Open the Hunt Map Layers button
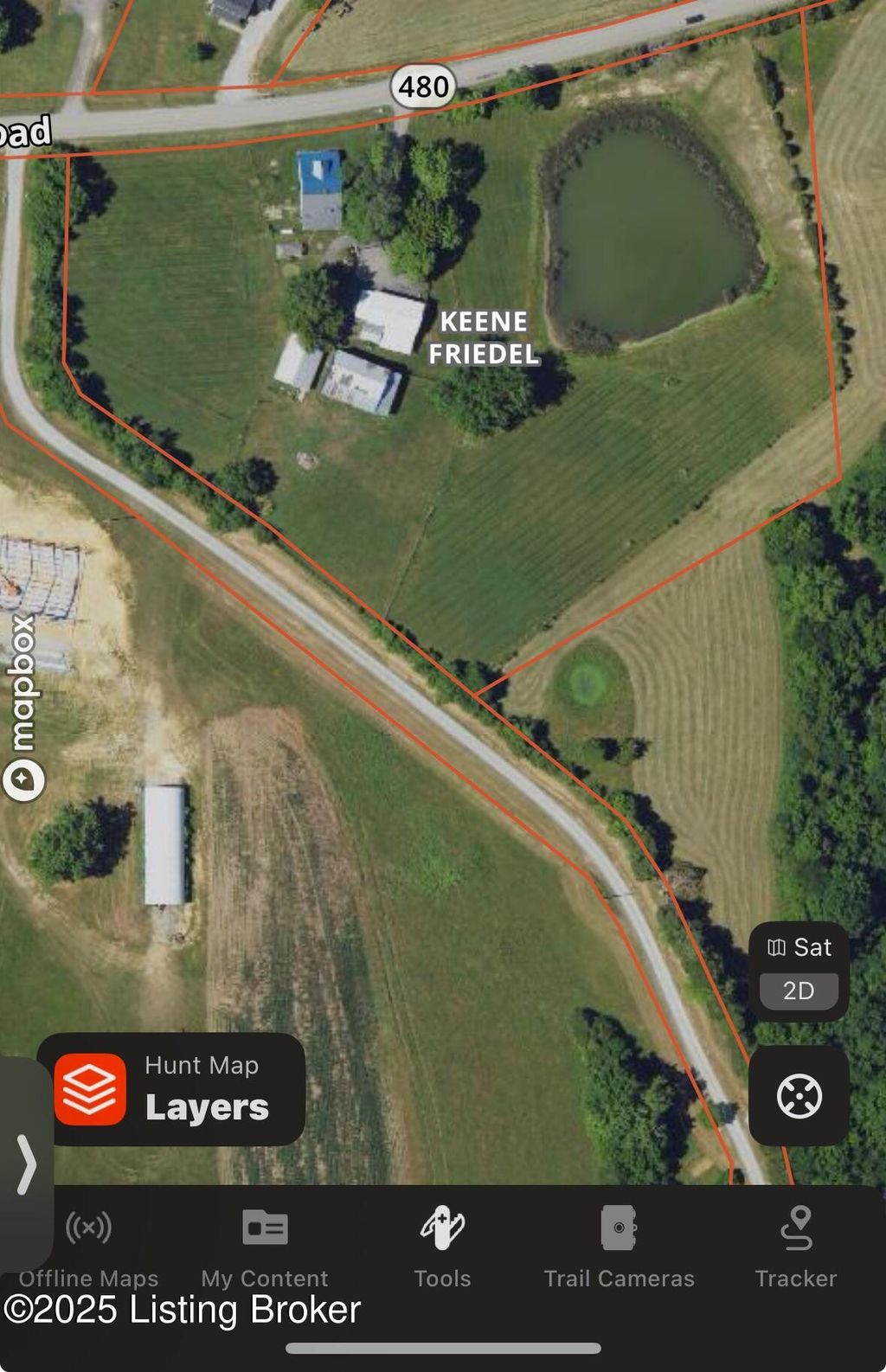This screenshot has width=886, height=1372. click(177, 1088)
